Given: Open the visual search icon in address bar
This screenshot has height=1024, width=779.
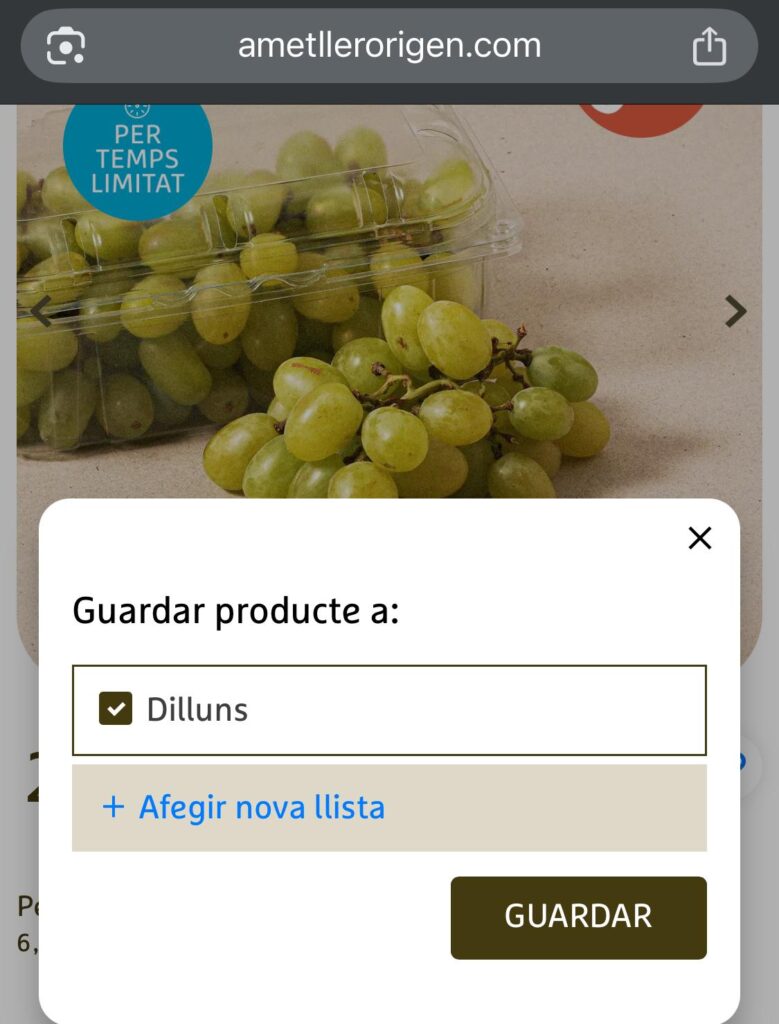Looking at the screenshot, I should pyautogui.click(x=63, y=44).
